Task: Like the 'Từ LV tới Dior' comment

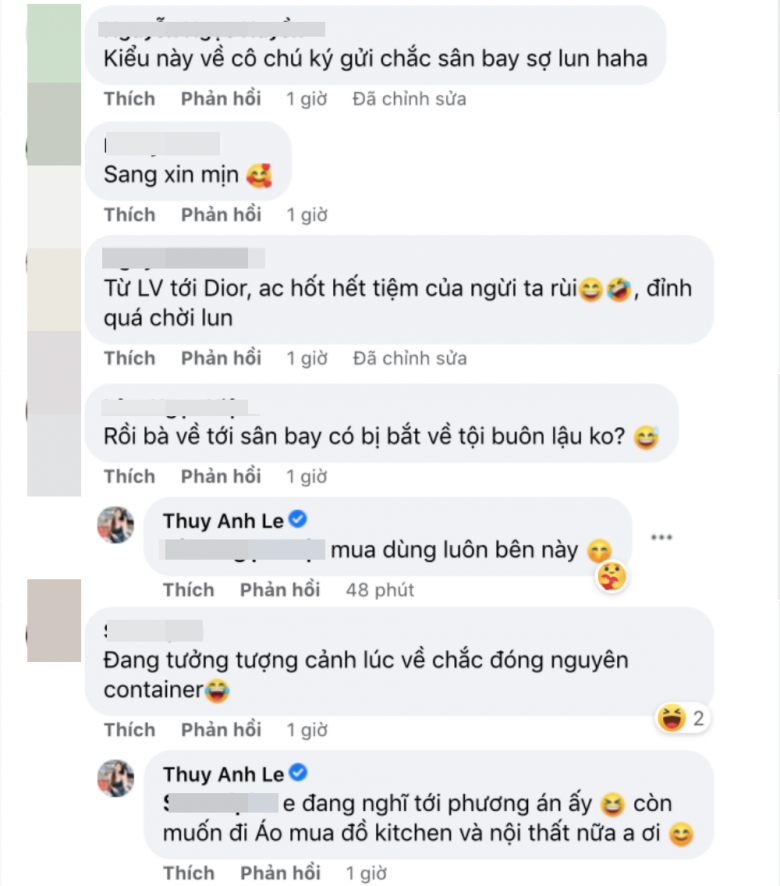Action: 129,358
